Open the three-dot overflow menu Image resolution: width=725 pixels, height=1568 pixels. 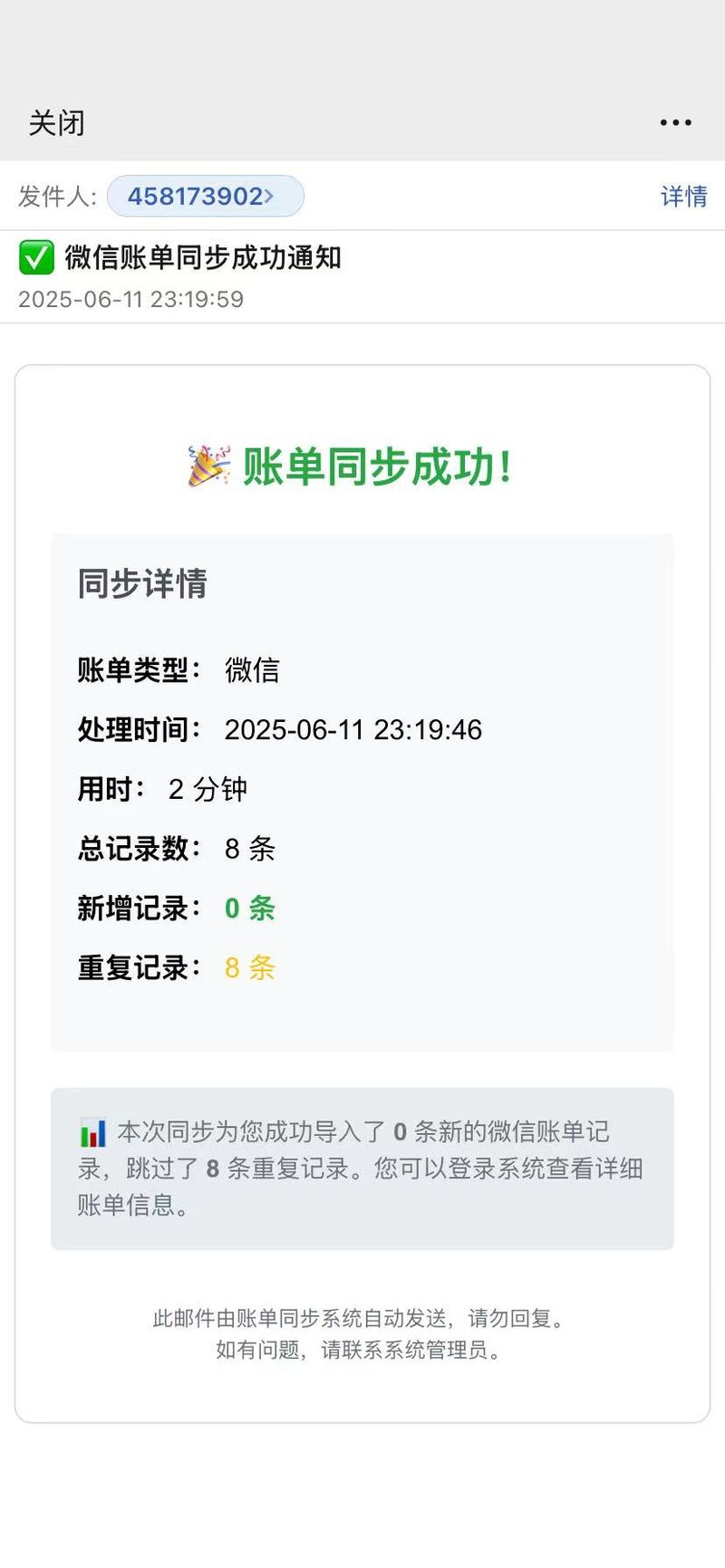675,122
